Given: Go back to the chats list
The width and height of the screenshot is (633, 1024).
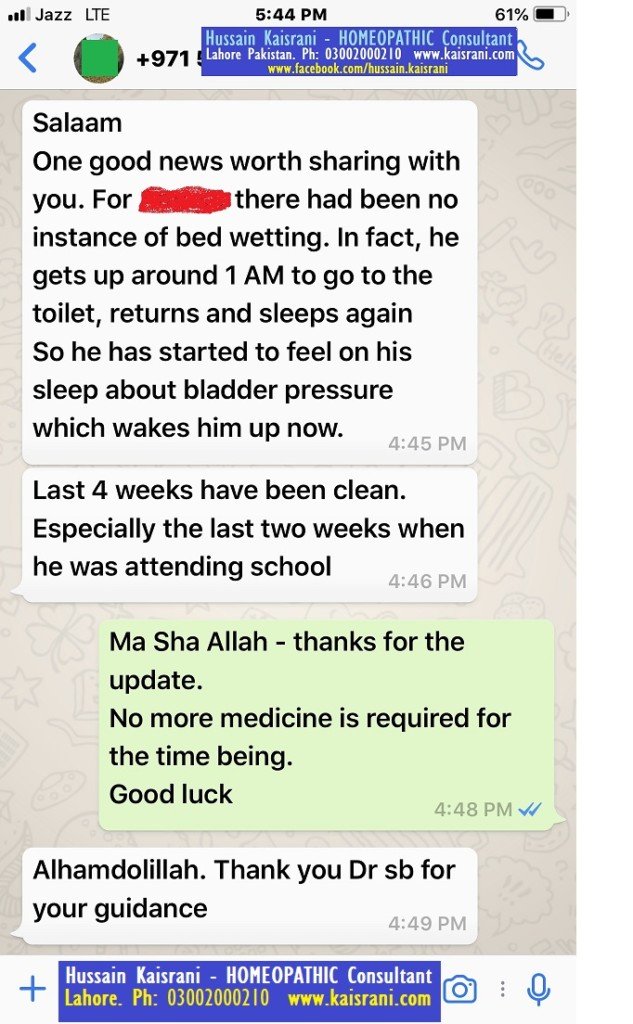Looking at the screenshot, I should tap(27, 58).
